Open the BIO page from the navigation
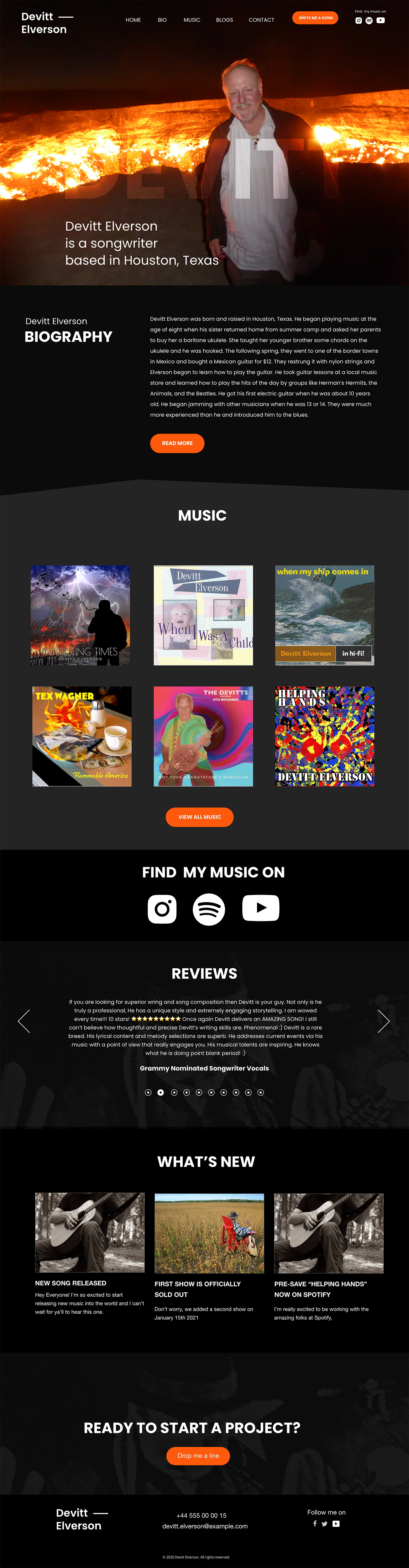This screenshot has height=1568, width=409. (162, 20)
